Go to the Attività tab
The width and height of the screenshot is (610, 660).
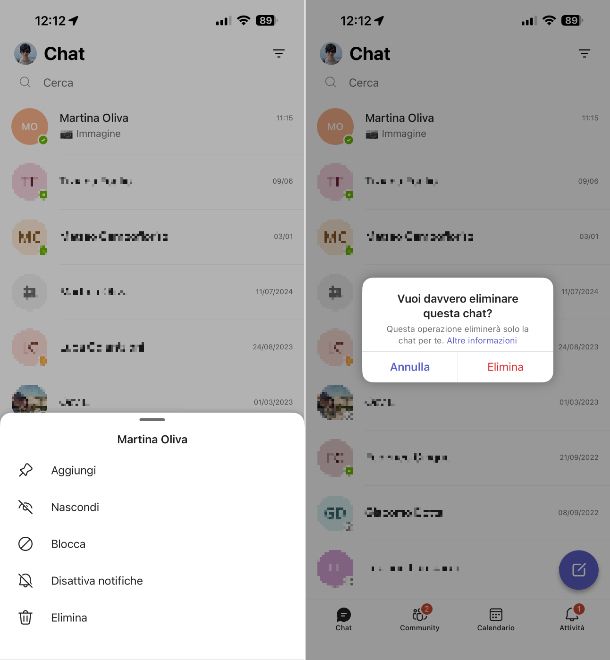point(572,618)
